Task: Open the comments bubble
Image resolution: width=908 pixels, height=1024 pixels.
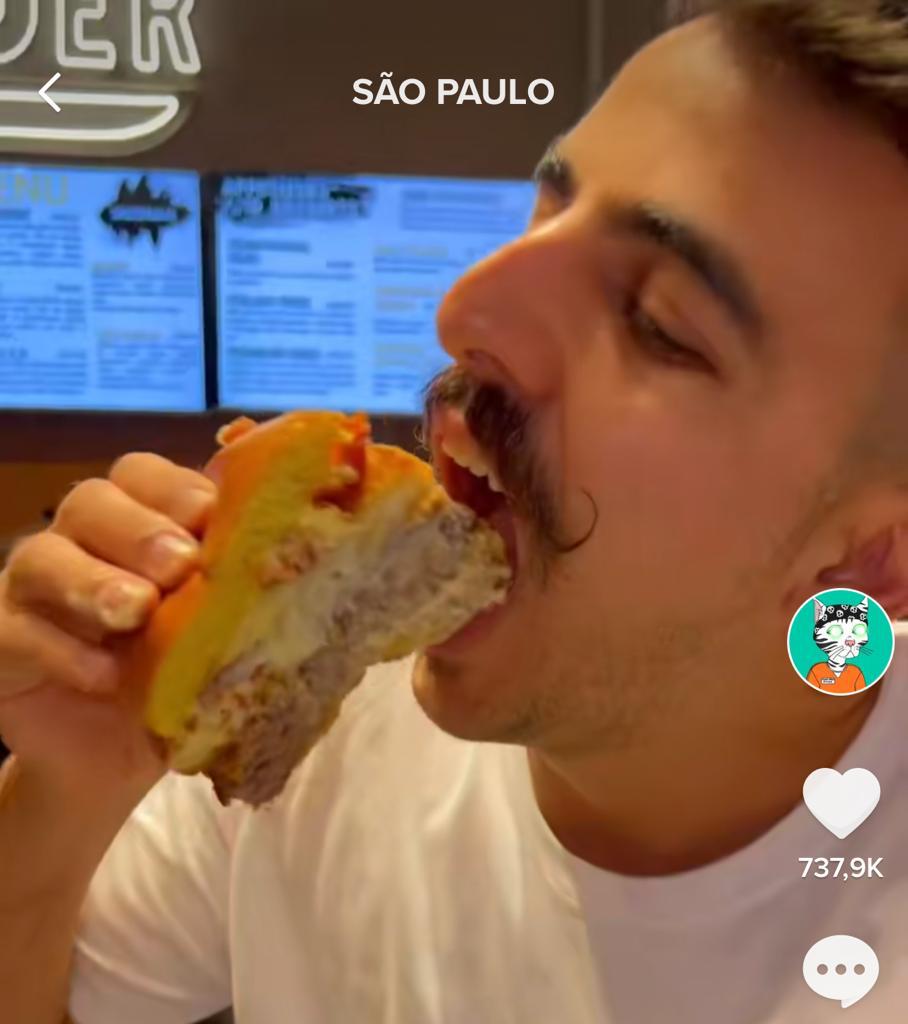Action: pos(841,970)
